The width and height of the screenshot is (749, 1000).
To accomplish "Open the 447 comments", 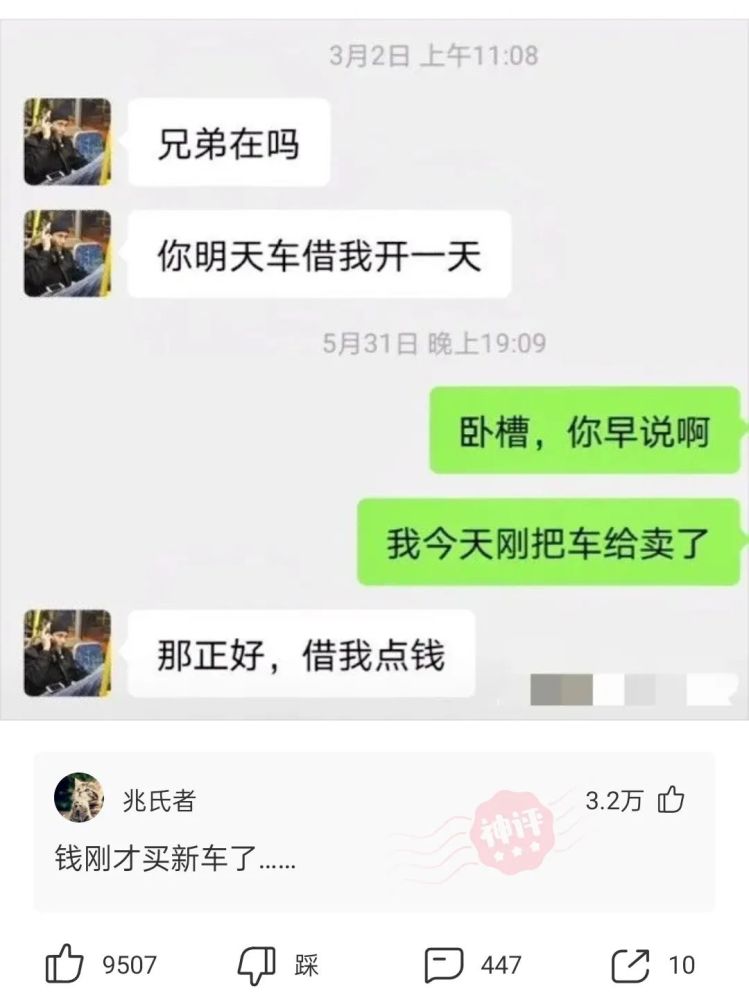I will click(444, 965).
